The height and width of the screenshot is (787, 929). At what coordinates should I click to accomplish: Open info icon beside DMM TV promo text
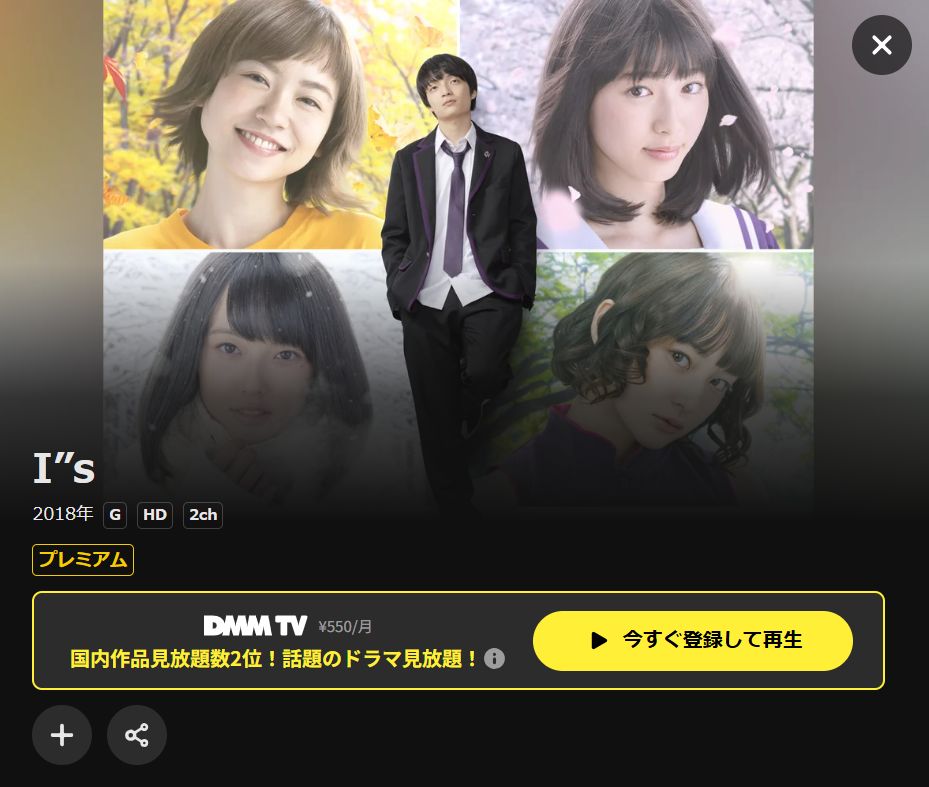click(494, 659)
